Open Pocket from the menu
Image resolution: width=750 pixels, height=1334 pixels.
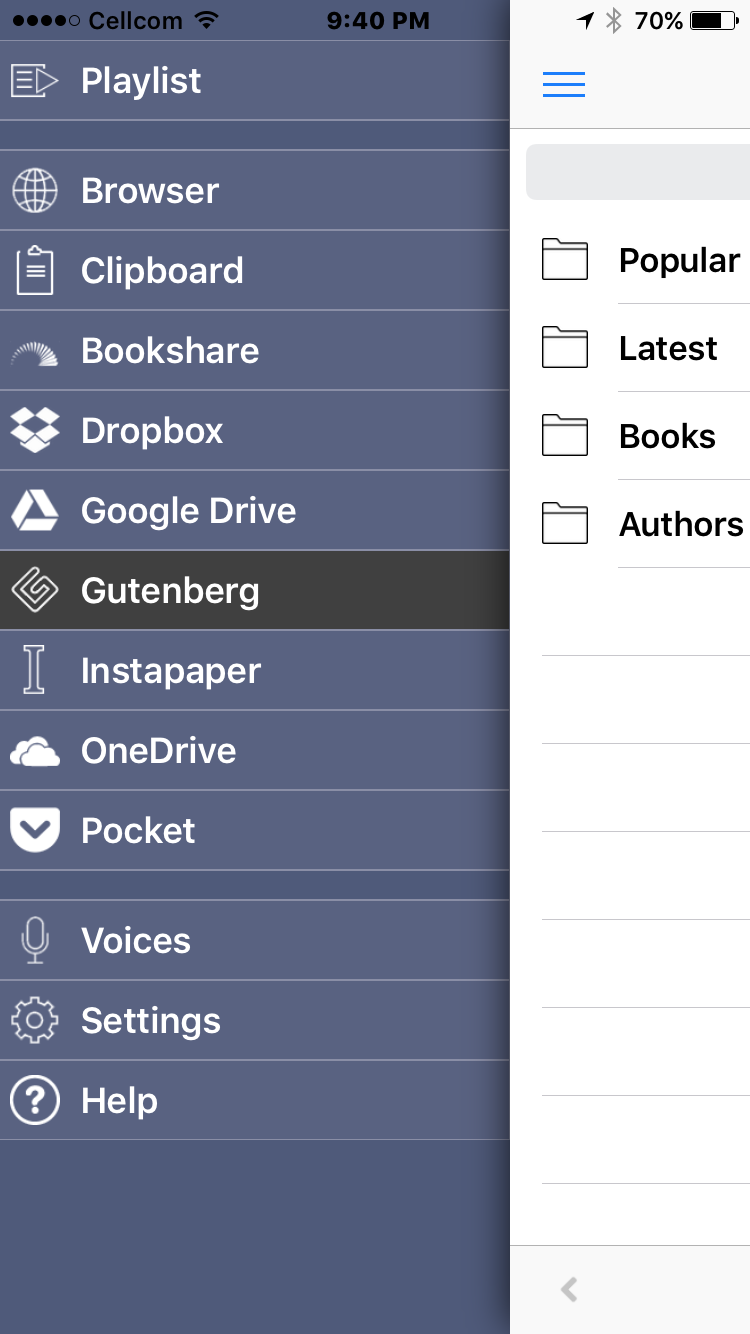click(255, 831)
